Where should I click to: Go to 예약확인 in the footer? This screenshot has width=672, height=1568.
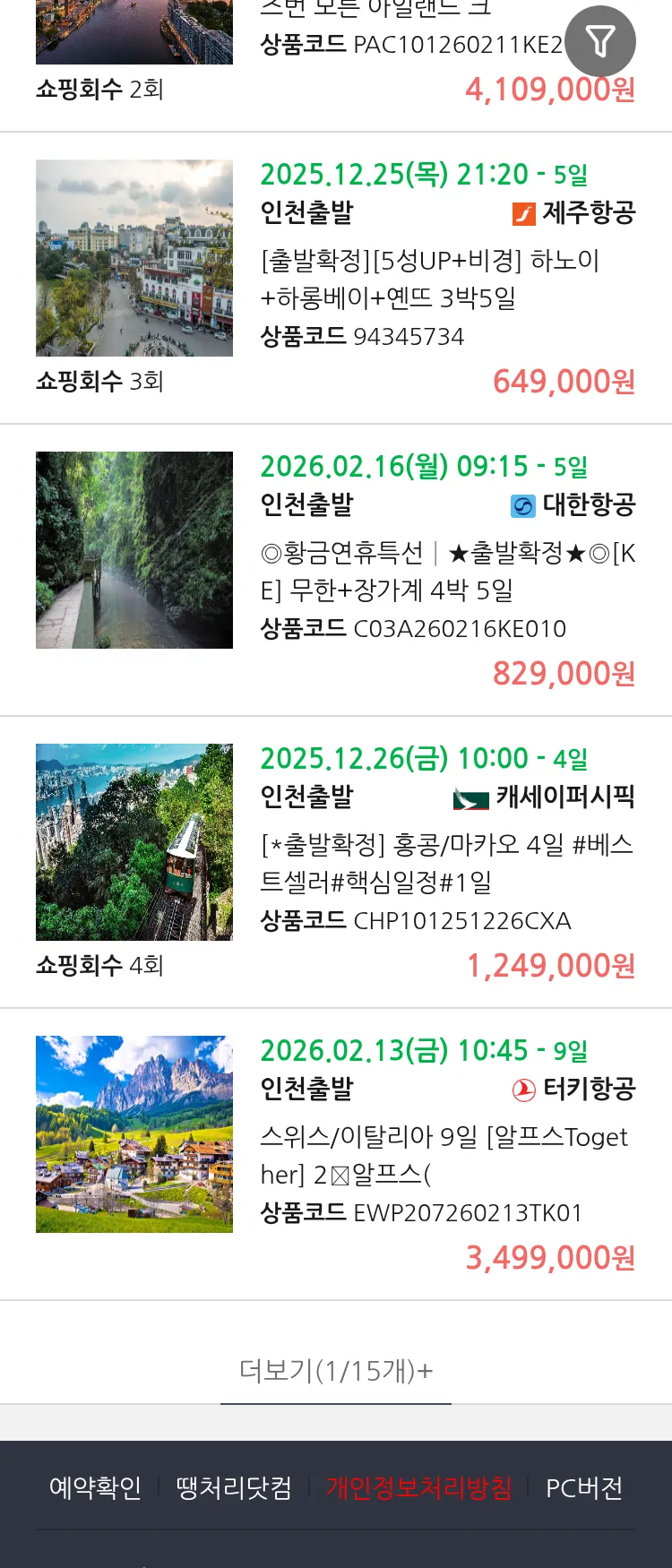point(95,1488)
